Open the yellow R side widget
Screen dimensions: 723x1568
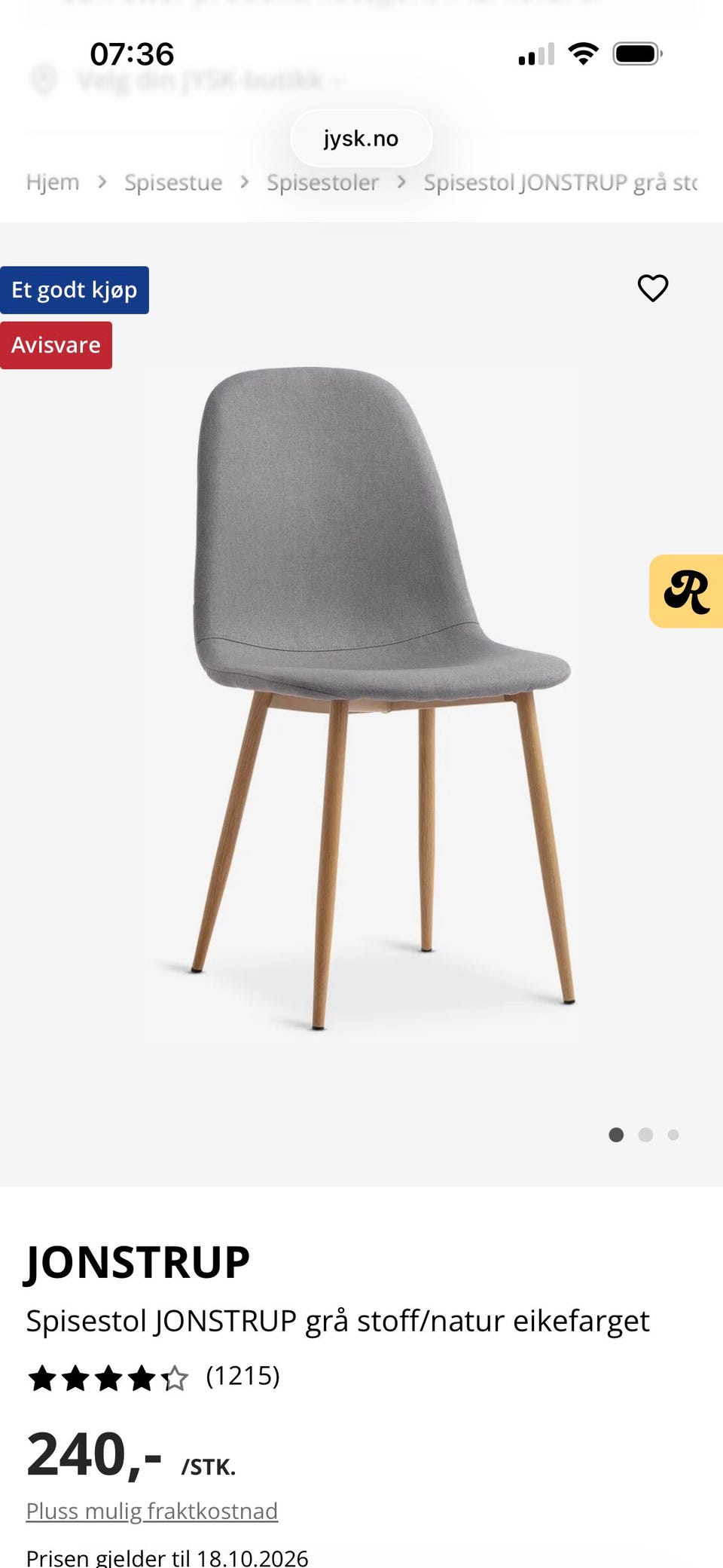pos(686,591)
